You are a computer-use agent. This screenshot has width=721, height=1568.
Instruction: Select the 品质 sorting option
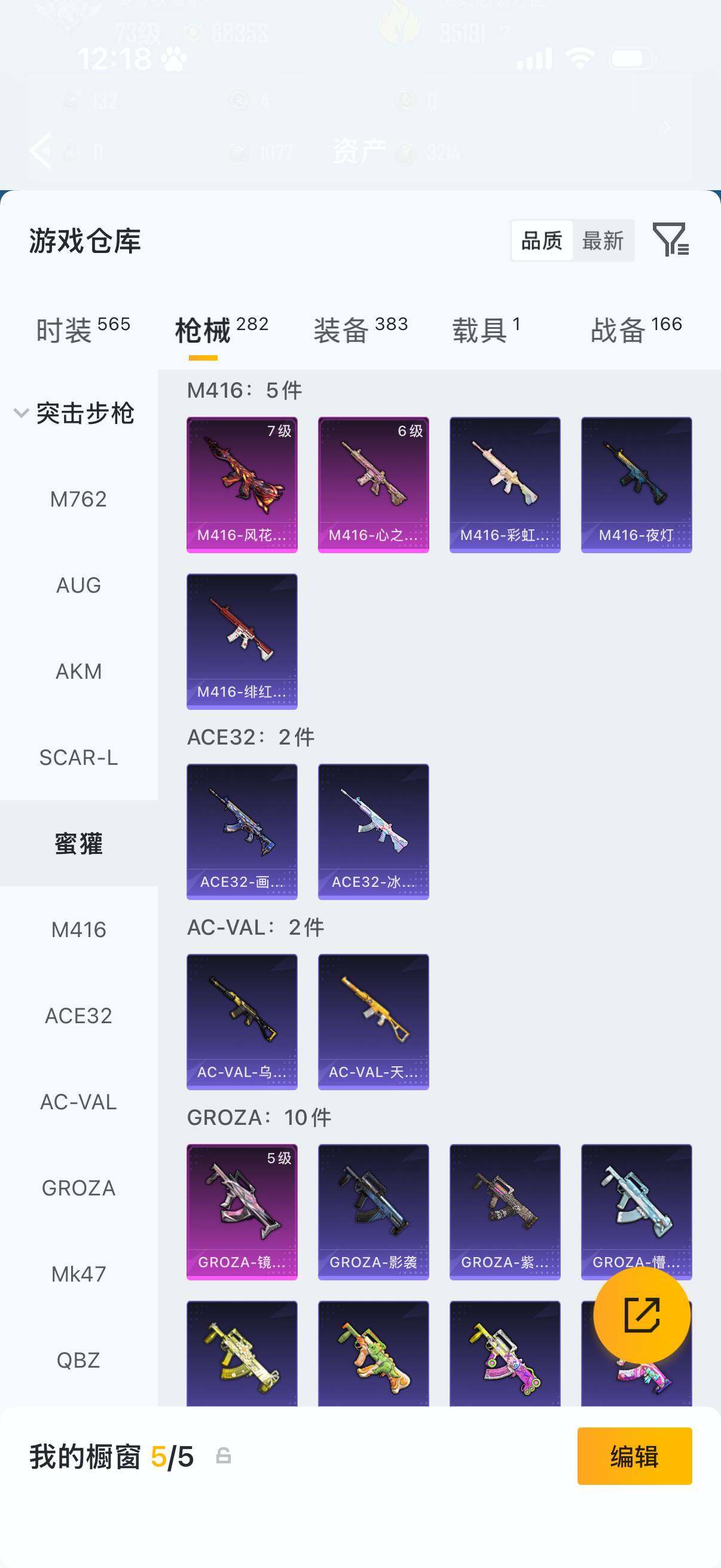[542, 241]
